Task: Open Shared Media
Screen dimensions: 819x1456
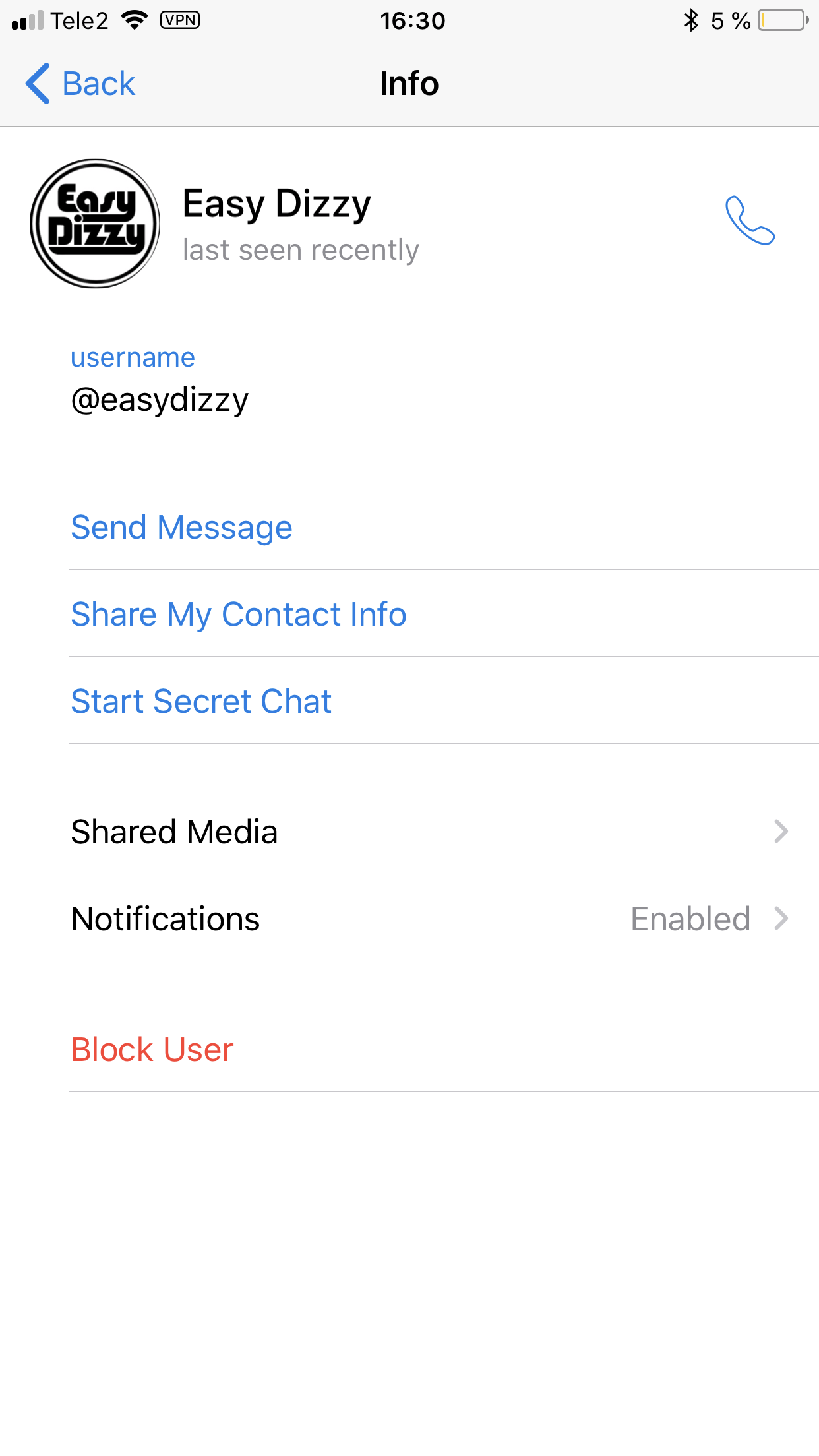Action: point(409,832)
